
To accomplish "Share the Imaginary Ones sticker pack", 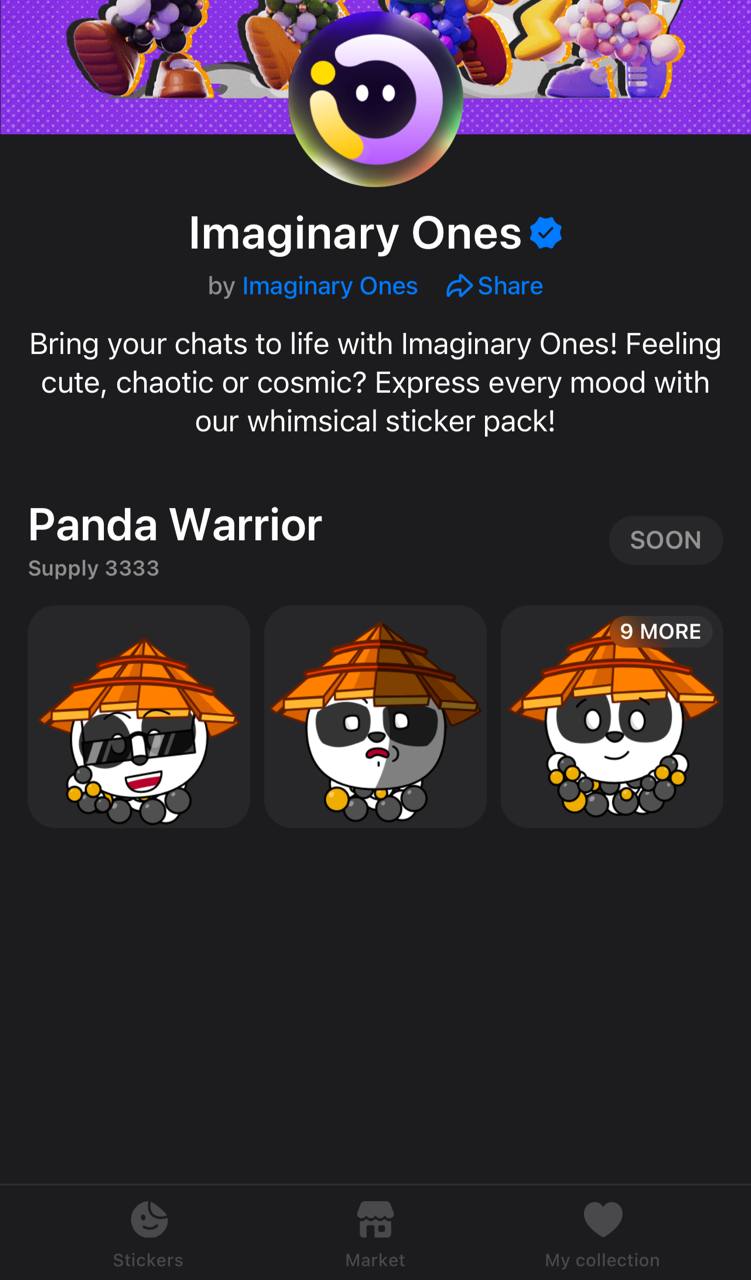I will [494, 286].
